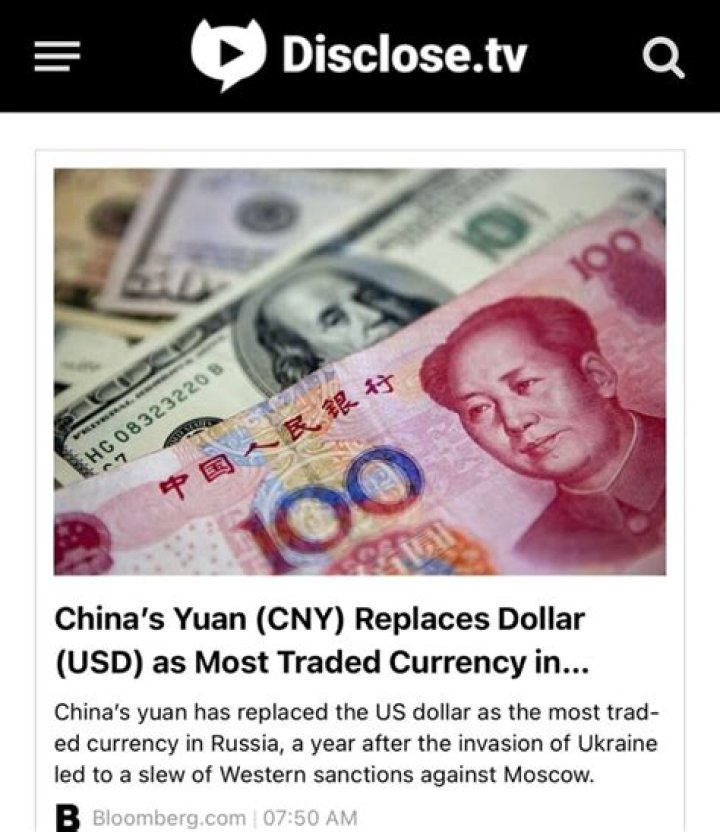Open the article via its currency photo

(360, 370)
